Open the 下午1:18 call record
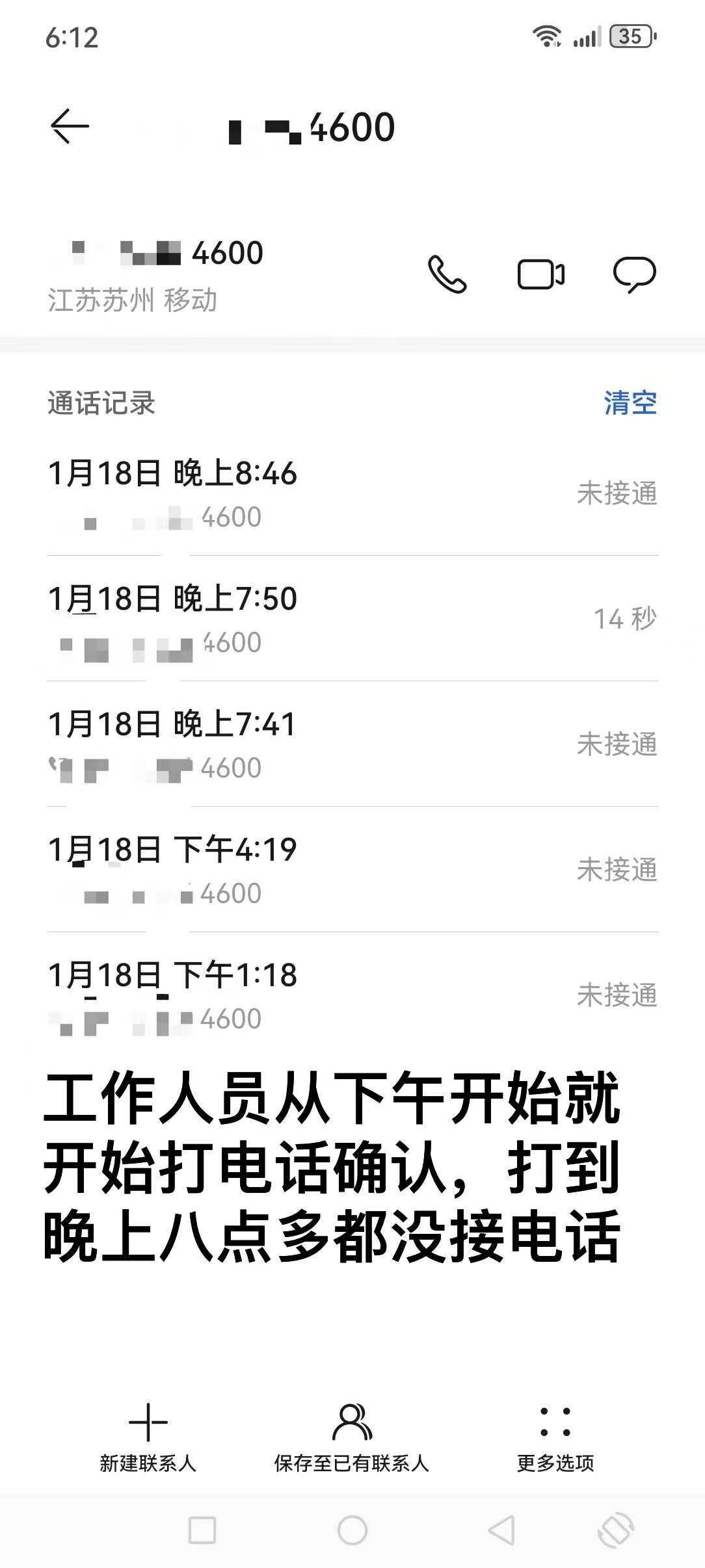Viewport: 705px width, 1568px height. 351,995
